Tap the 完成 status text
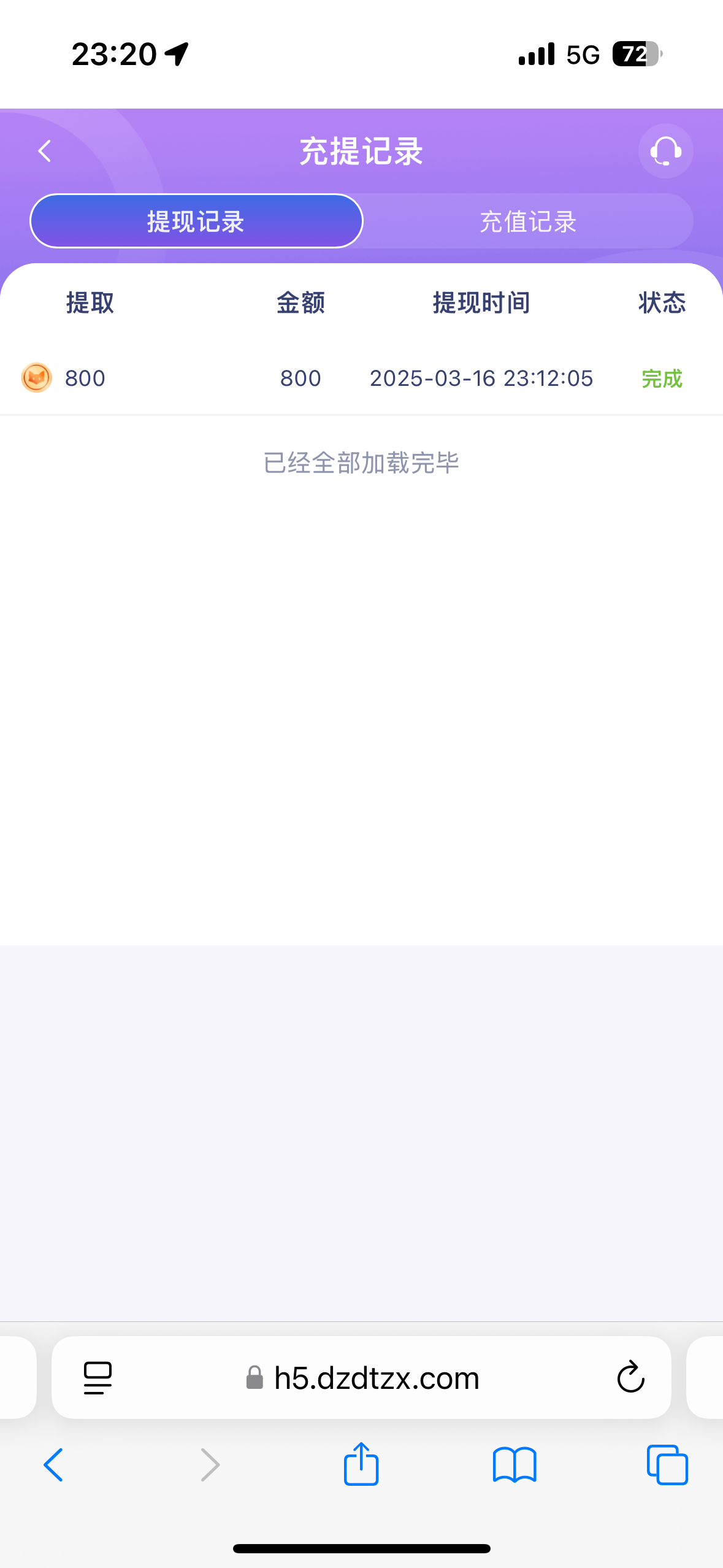This screenshot has width=723, height=1568. 660,379
